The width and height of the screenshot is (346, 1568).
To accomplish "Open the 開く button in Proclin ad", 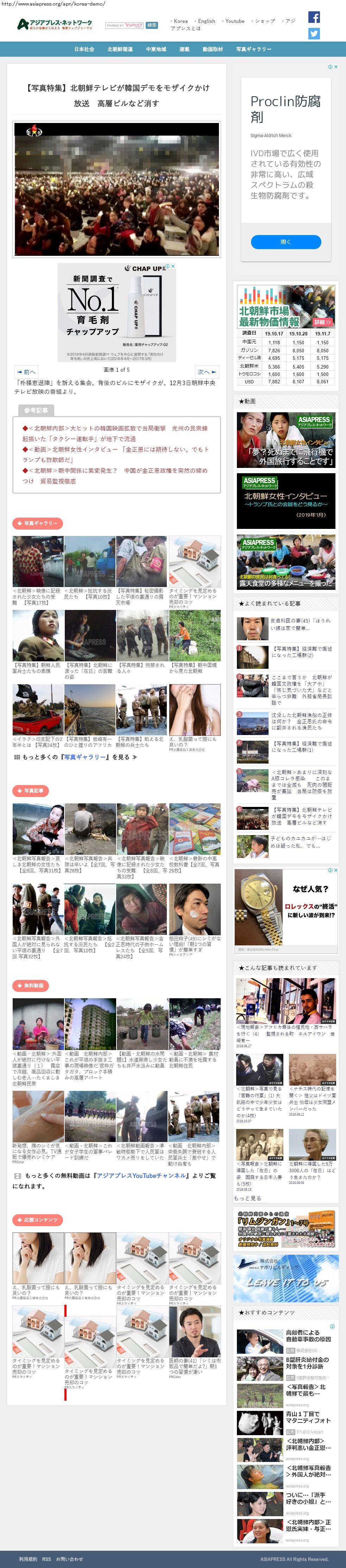I will click(x=285, y=242).
